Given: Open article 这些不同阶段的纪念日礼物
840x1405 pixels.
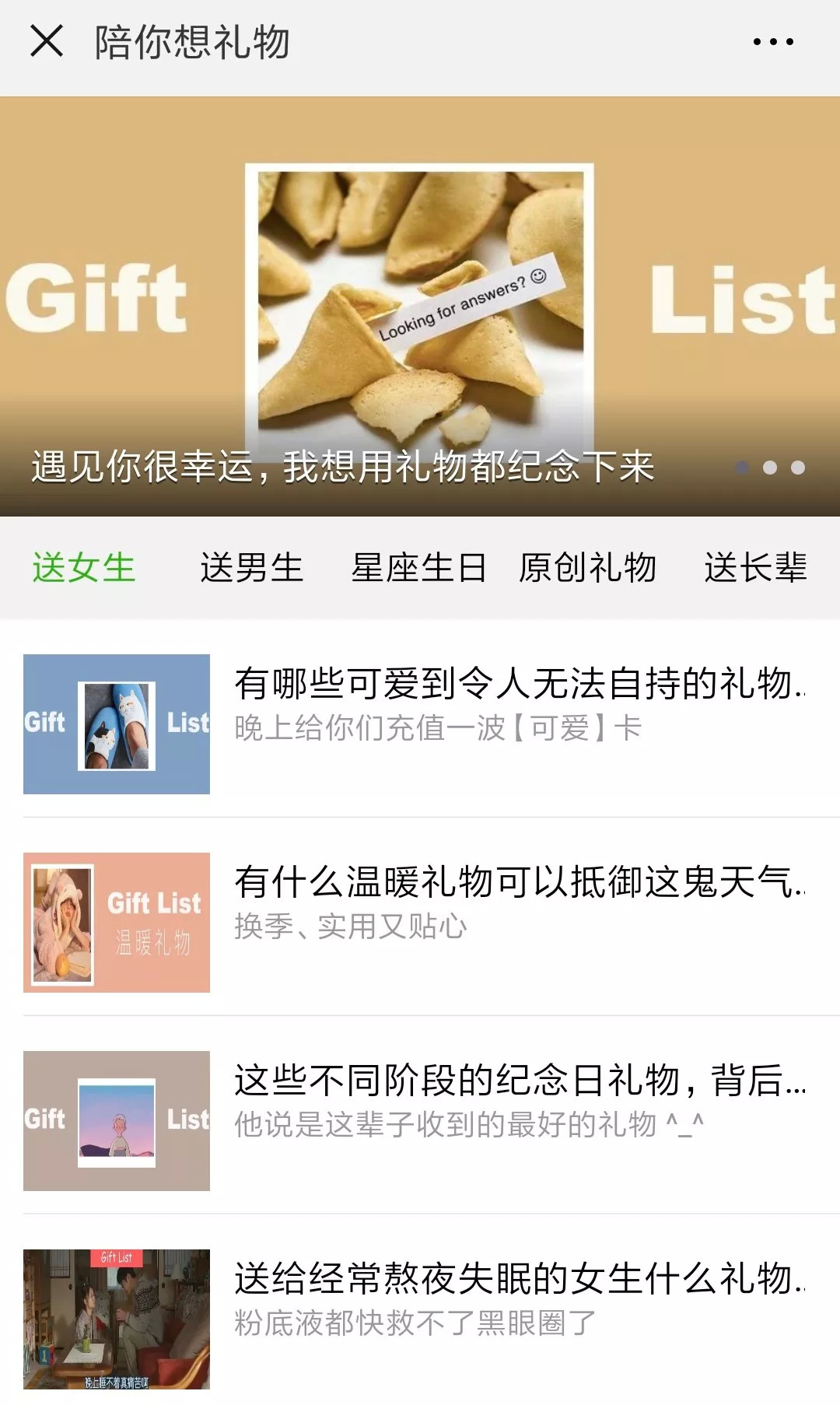Looking at the screenshot, I should click(518, 1081).
